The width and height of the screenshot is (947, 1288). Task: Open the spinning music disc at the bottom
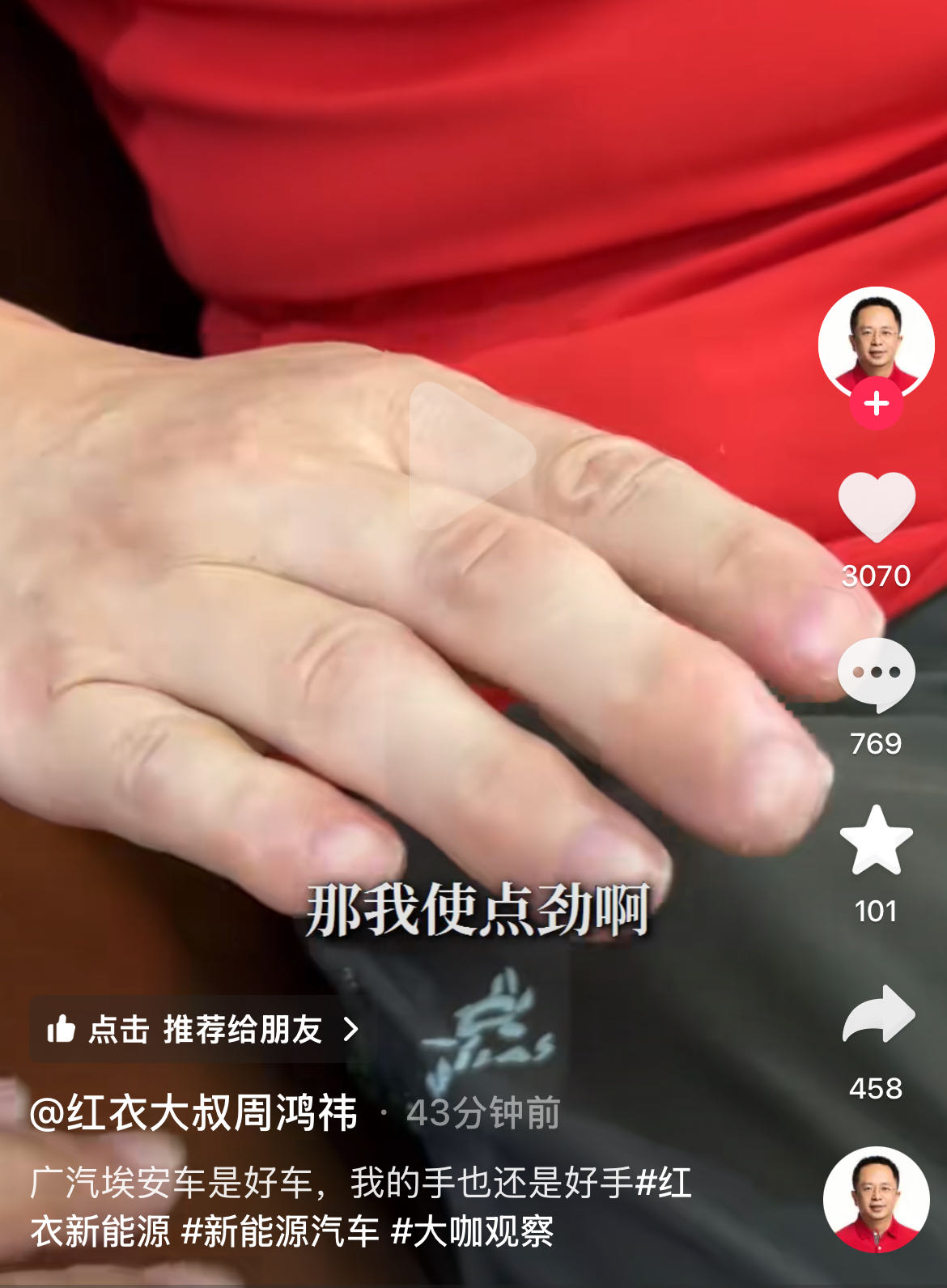point(876,1200)
